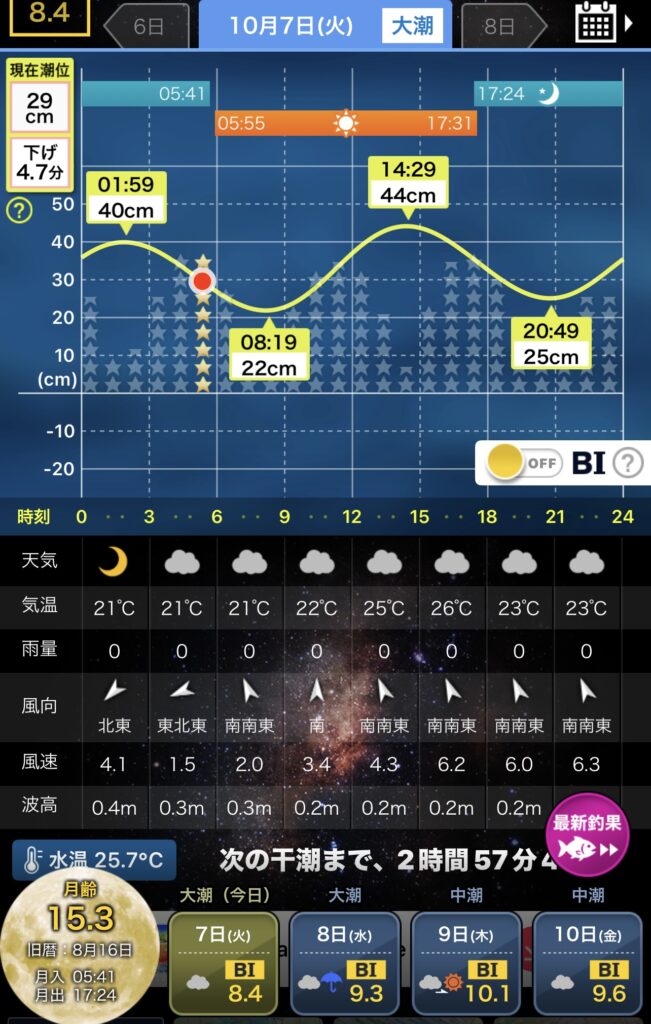Go to previous day 6日
The image size is (651, 1024).
[147, 26]
